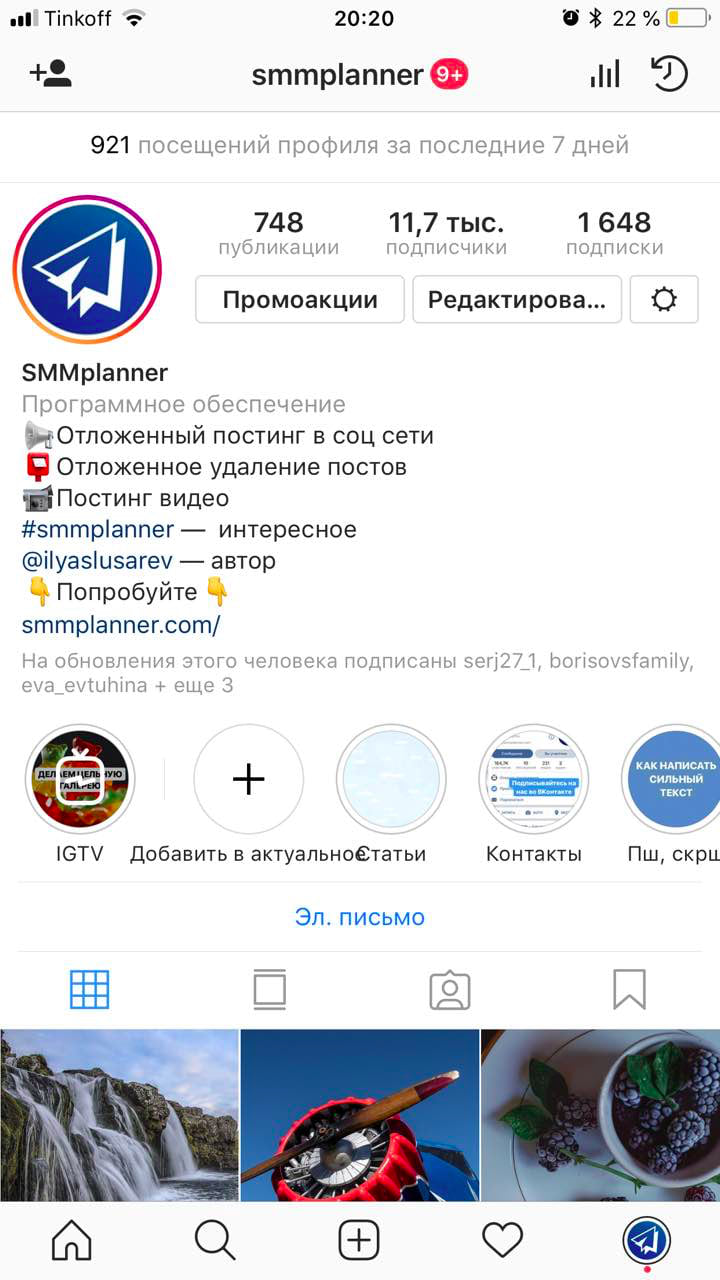Image resolution: width=720 pixels, height=1280 pixels.
Task: Tap the Промоакции button
Action: tap(300, 300)
